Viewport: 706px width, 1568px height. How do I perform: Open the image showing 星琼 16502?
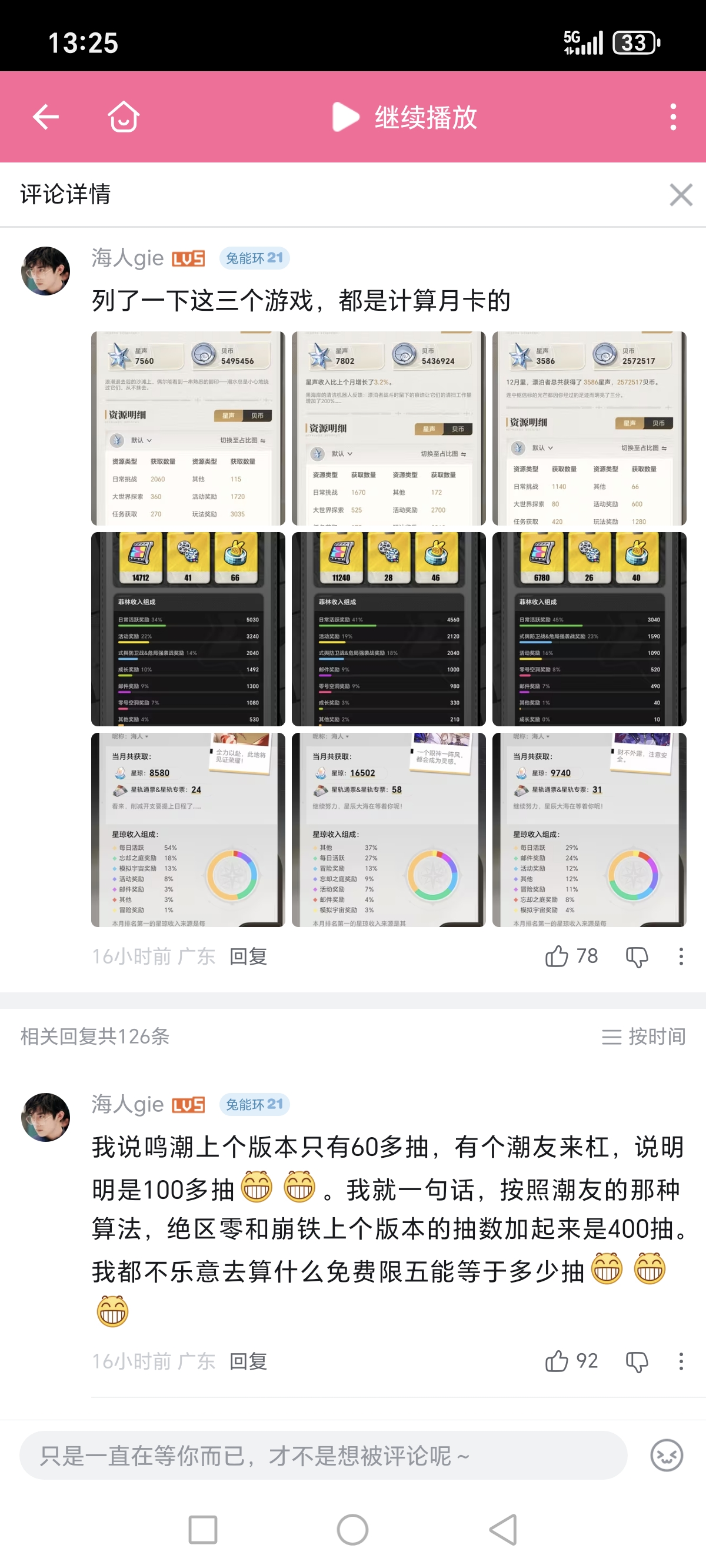click(388, 830)
